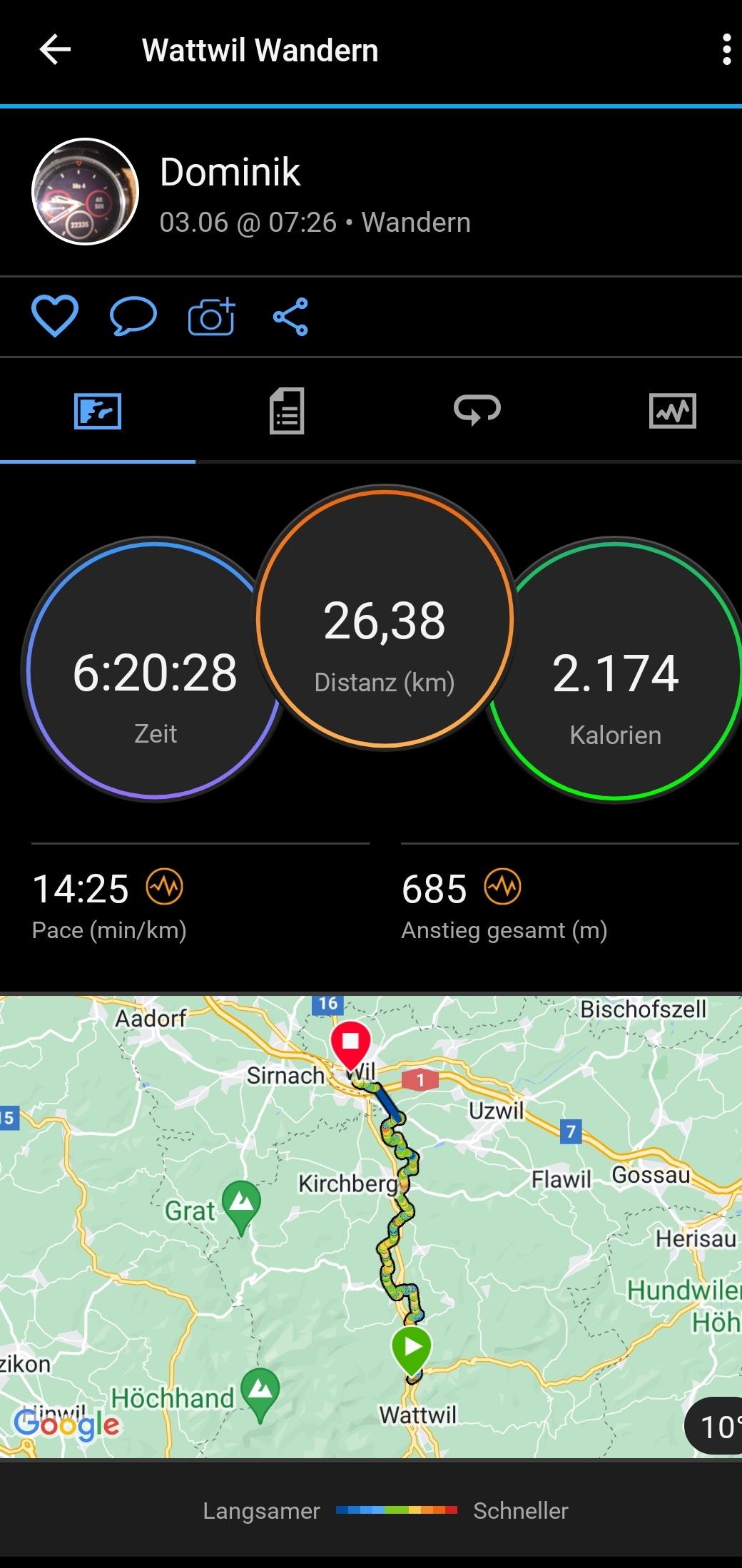Switch to the stats details tab
Image resolution: width=742 pixels, height=1568 pixels.
coord(287,411)
